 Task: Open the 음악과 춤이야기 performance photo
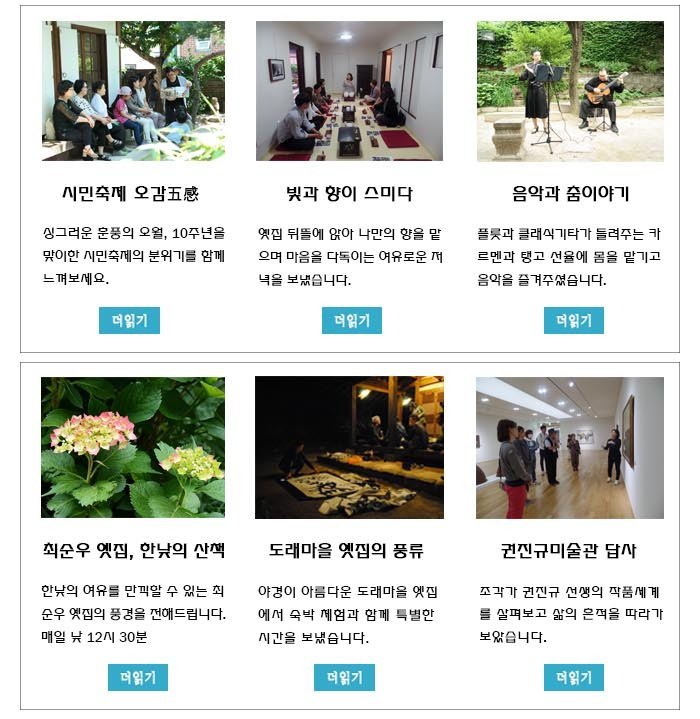[570, 91]
